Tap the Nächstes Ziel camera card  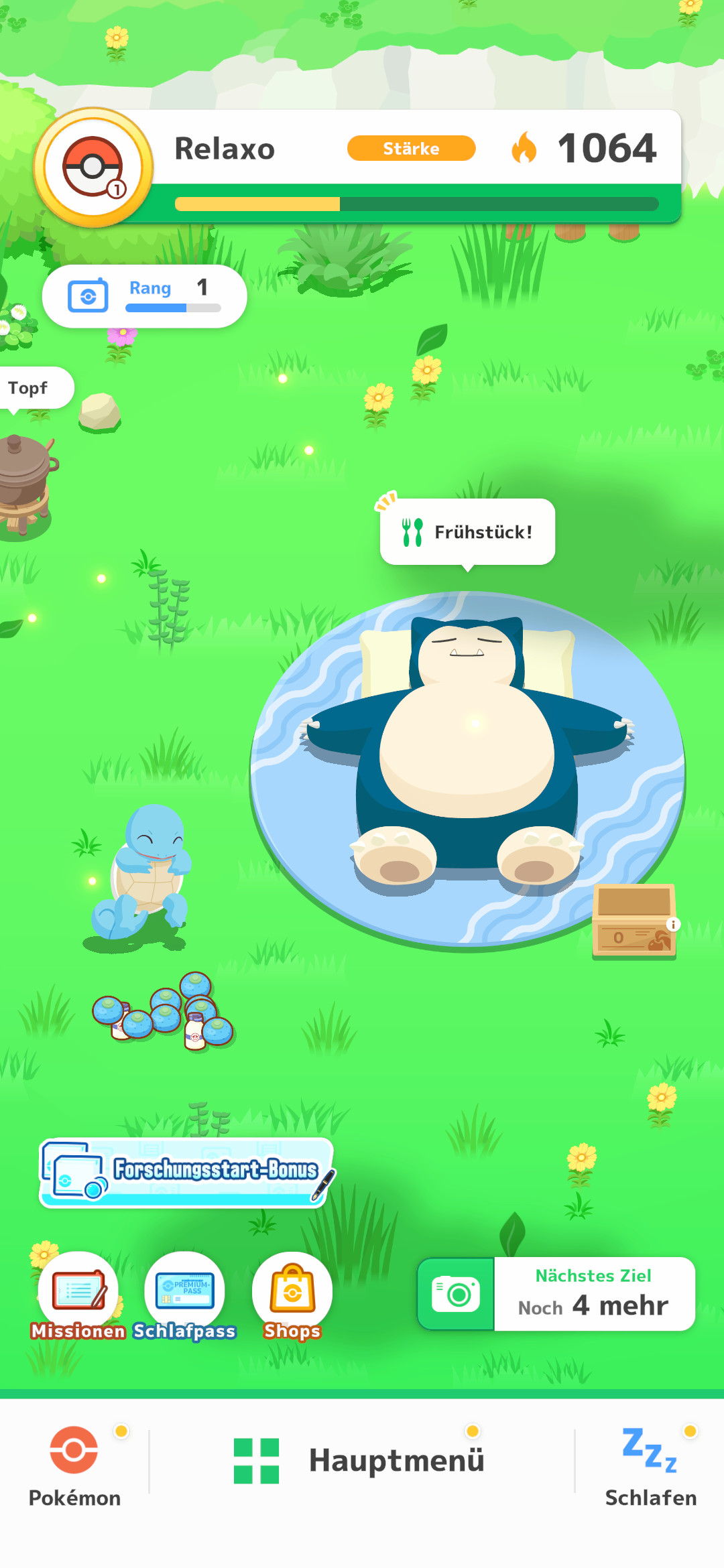point(556,1294)
